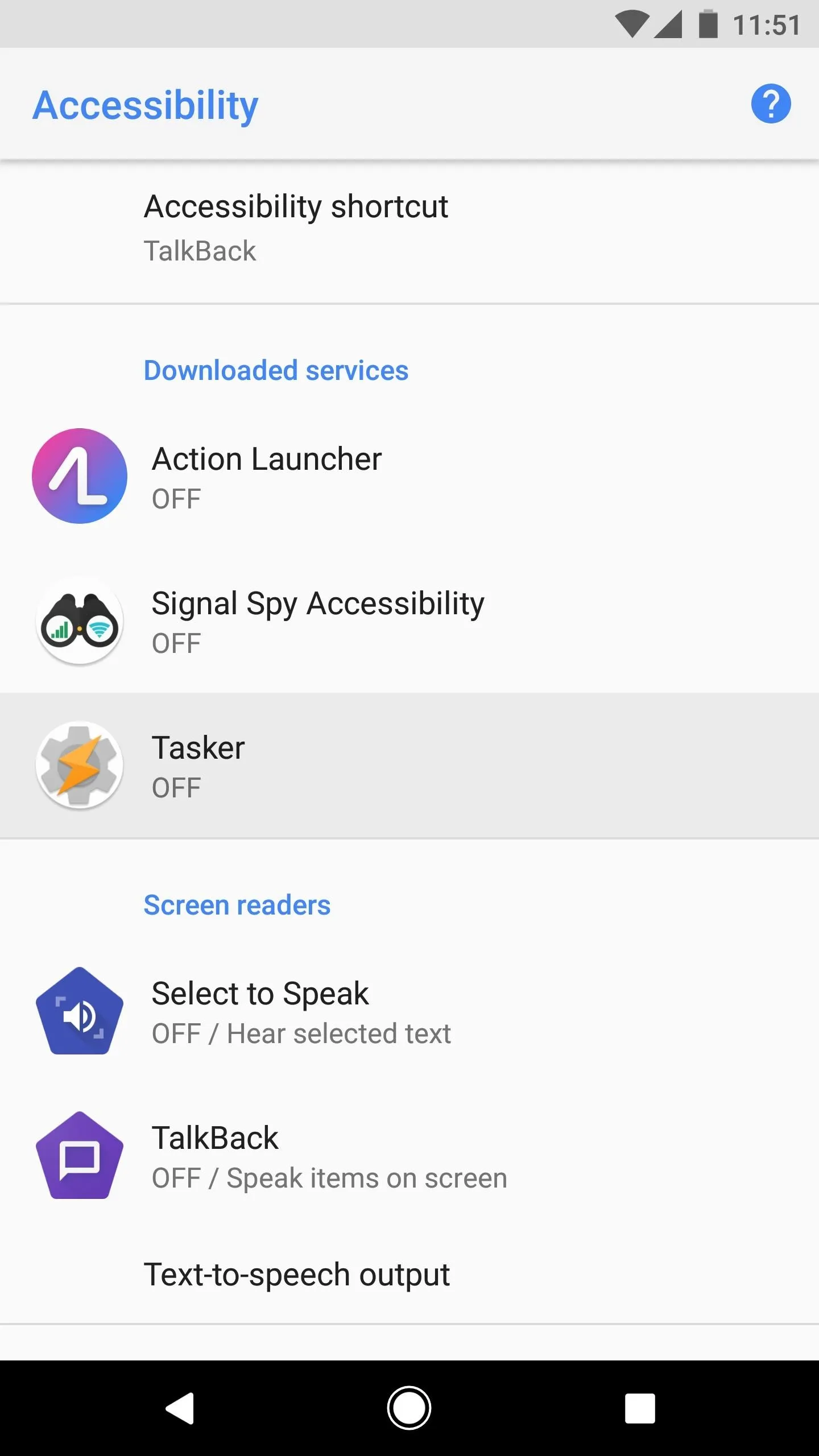Open Accessibility shortcut settings

point(409,229)
